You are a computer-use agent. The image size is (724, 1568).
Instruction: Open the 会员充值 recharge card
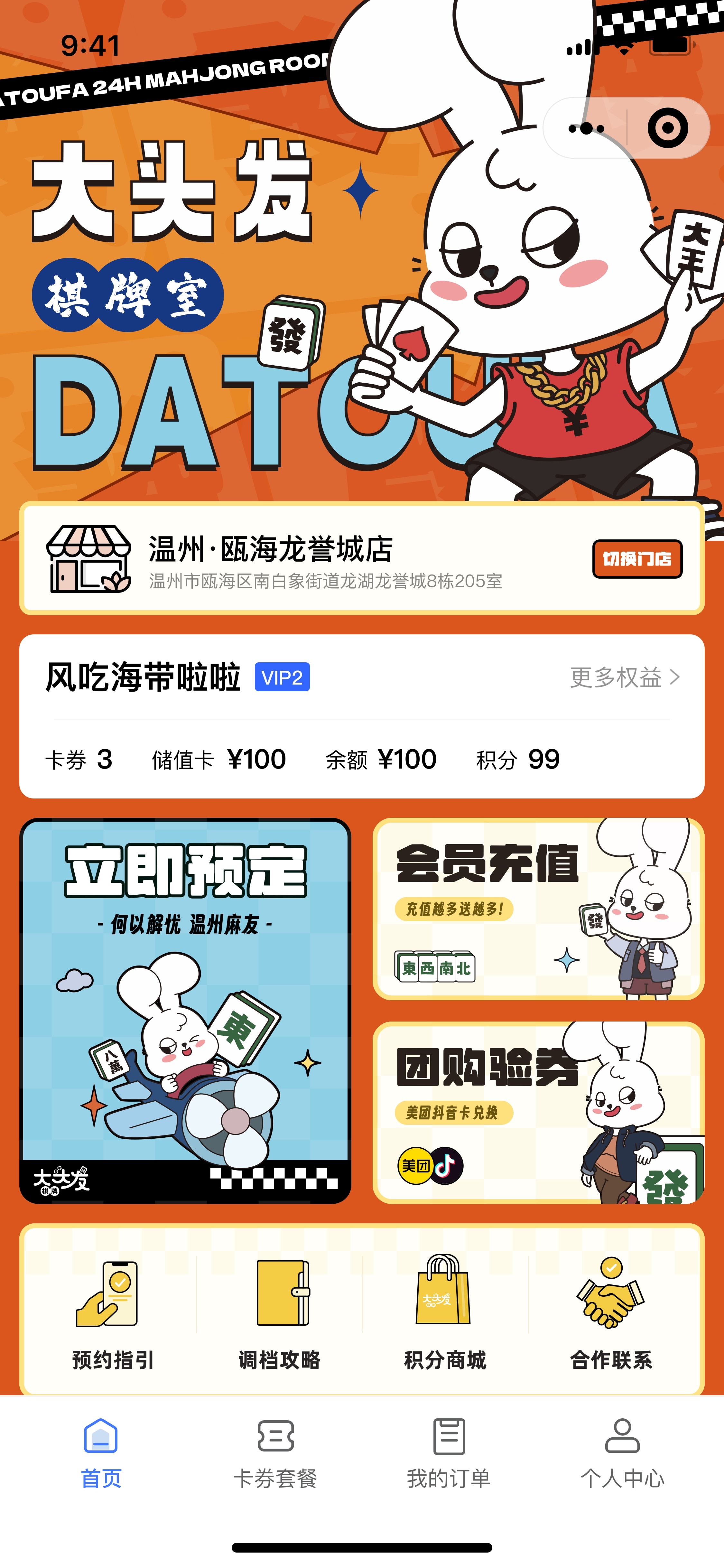pyautogui.click(x=538, y=909)
